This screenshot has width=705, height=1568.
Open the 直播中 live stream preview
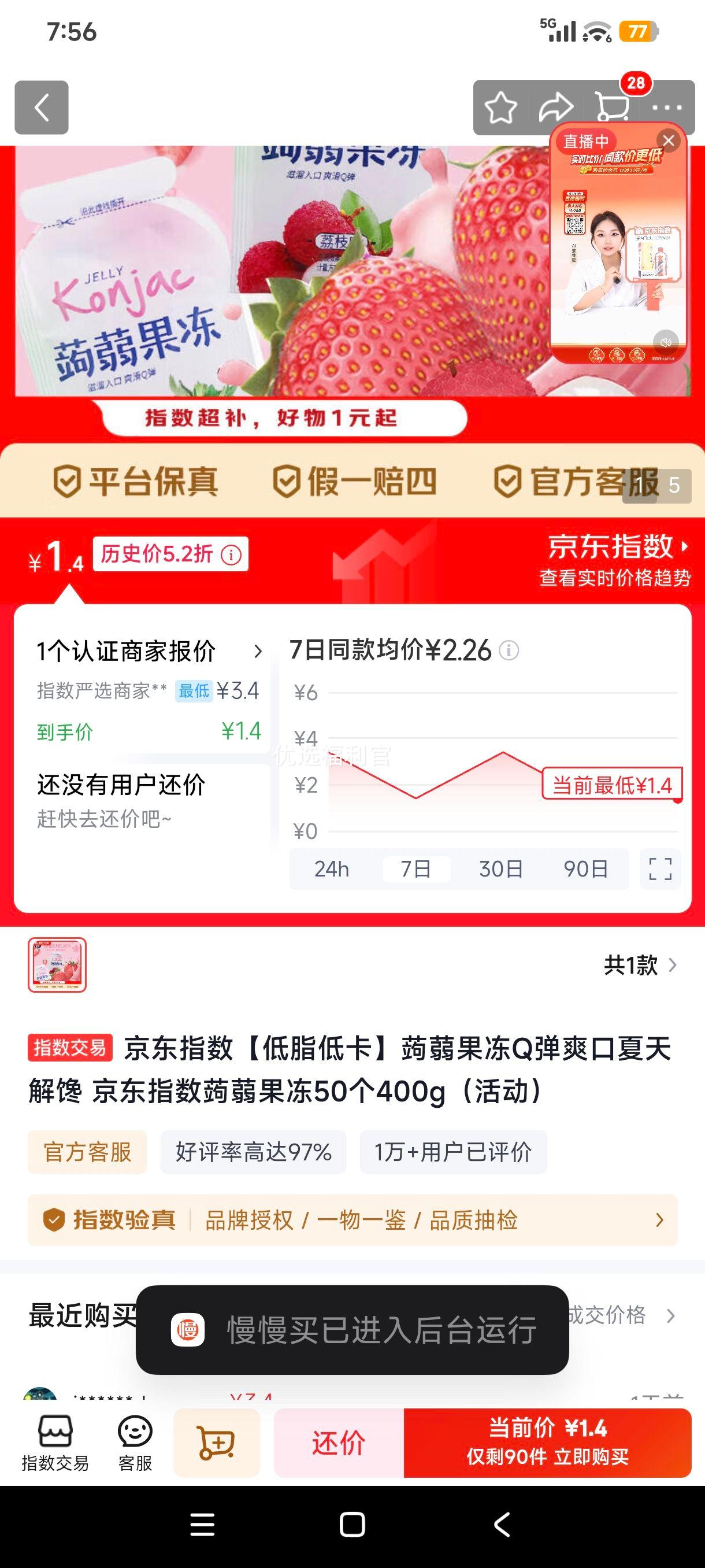[x=618, y=243]
